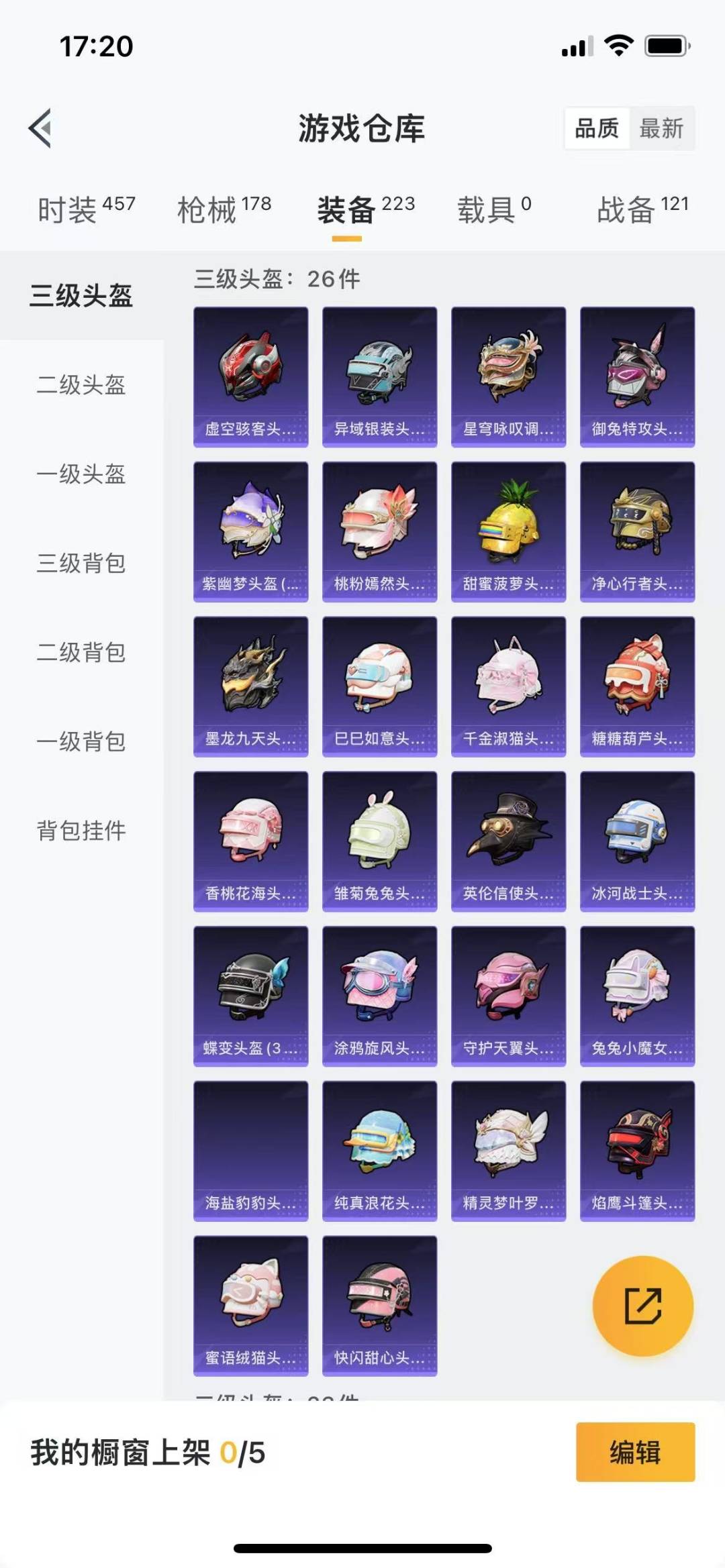
Task: Open the 三级背包 category
Action: pyautogui.click(x=81, y=564)
